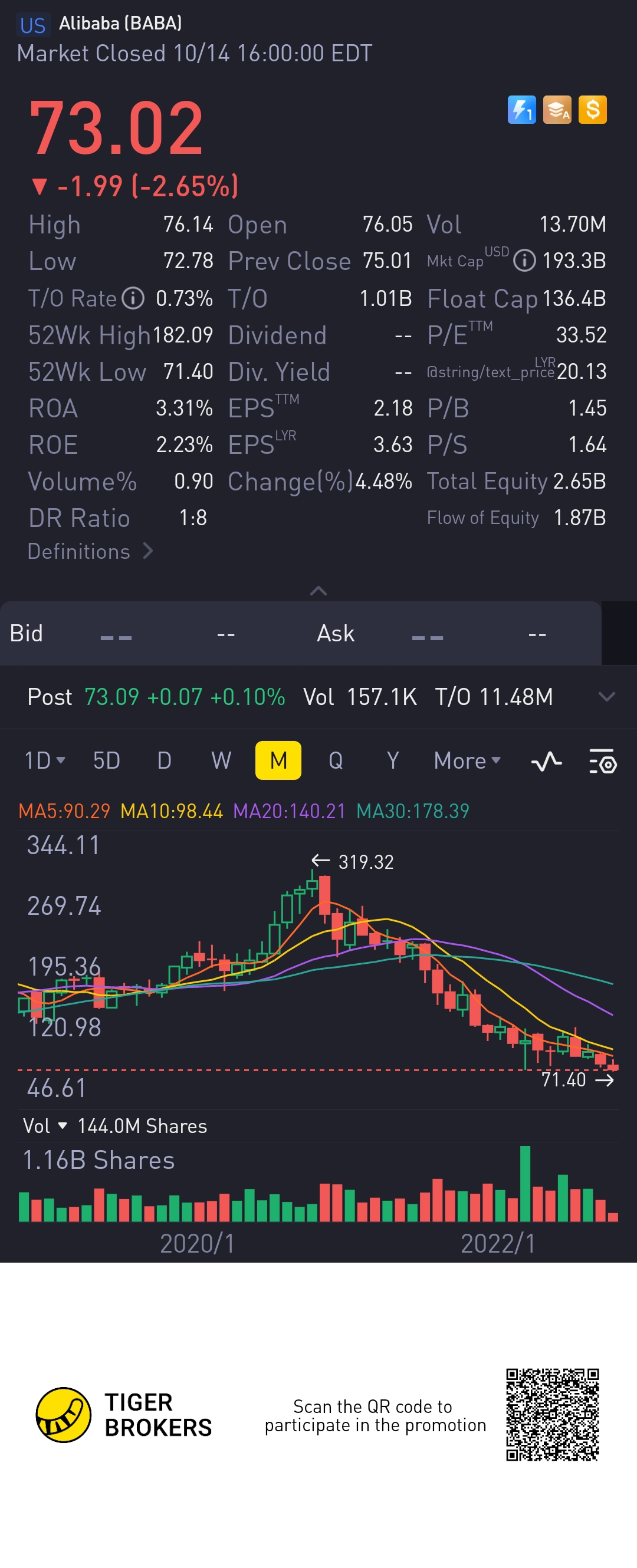The image size is (637, 1568).
Task: Show info for Mkt Cap USD
Action: (x=524, y=261)
